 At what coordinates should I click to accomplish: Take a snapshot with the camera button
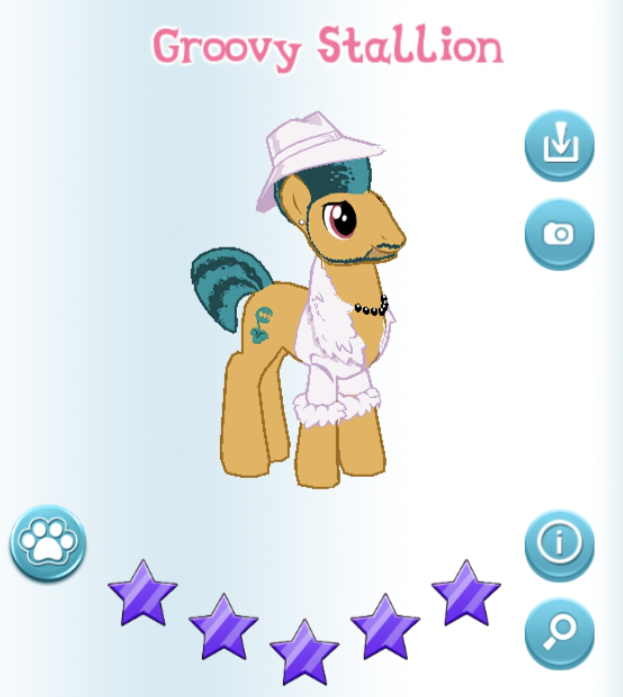pos(559,234)
